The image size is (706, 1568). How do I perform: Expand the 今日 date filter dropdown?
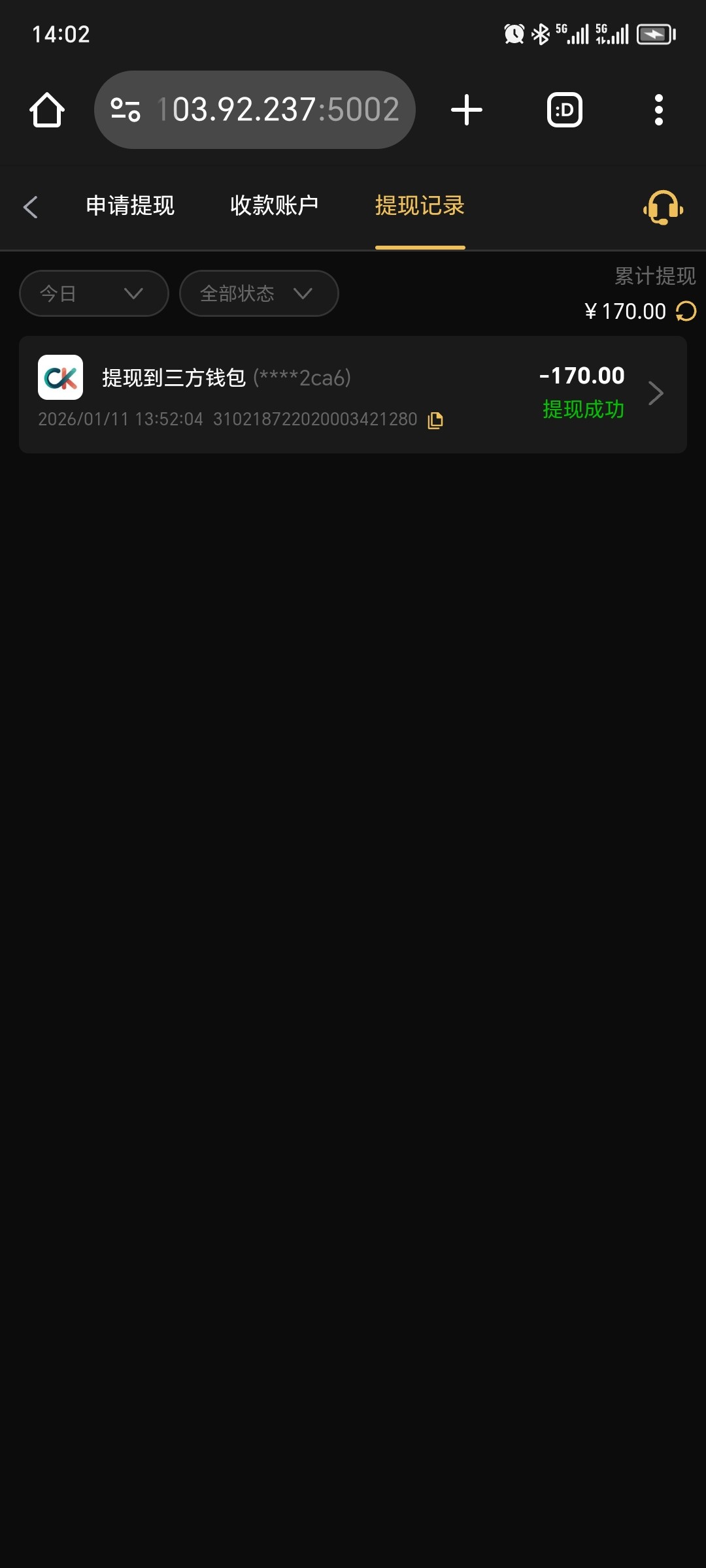94,293
